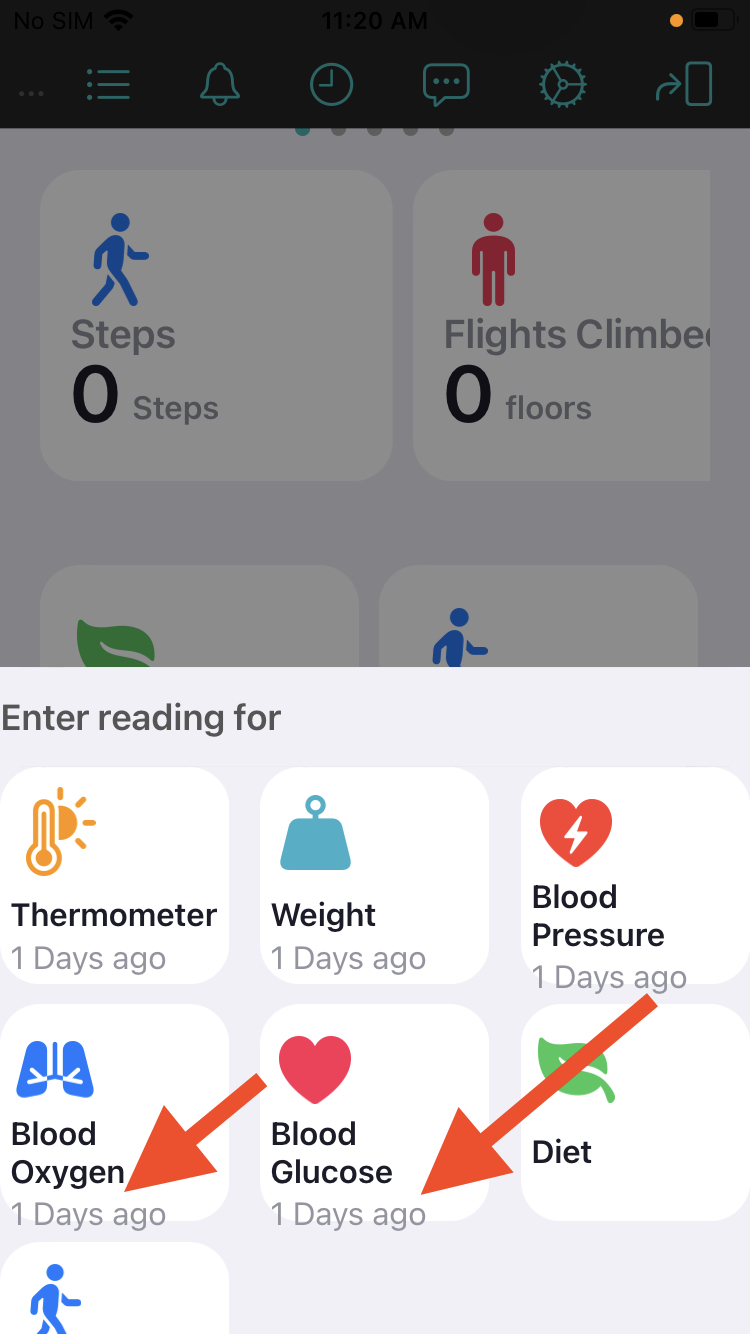Tap the ellipsis options menu
The width and height of the screenshot is (750, 1334).
coord(31,93)
